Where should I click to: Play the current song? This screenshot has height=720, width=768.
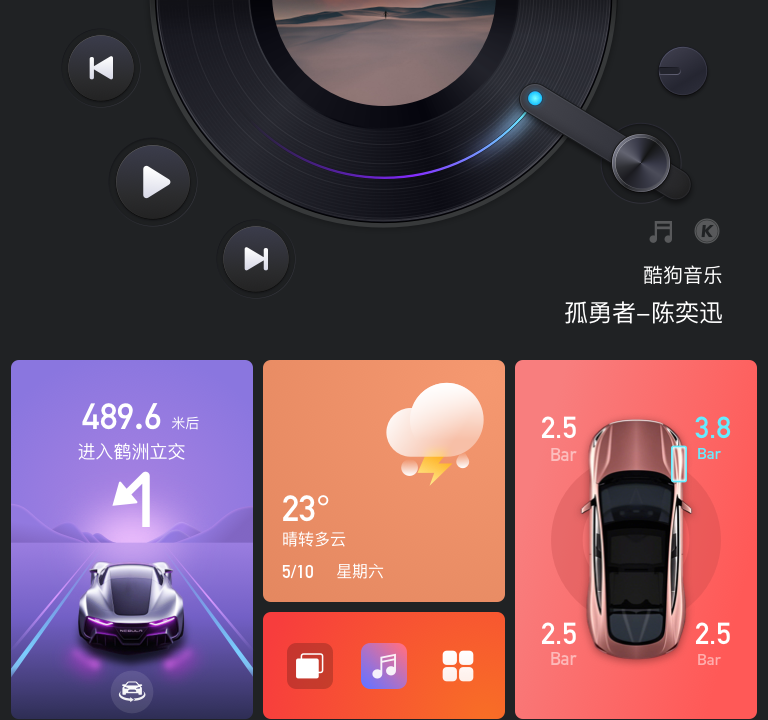pyautogui.click(x=153, y=182)
